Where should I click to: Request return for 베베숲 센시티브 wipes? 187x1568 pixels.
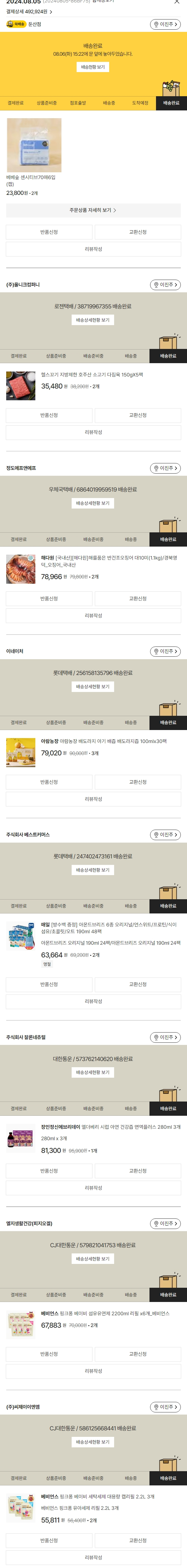(x=50, y=232)
